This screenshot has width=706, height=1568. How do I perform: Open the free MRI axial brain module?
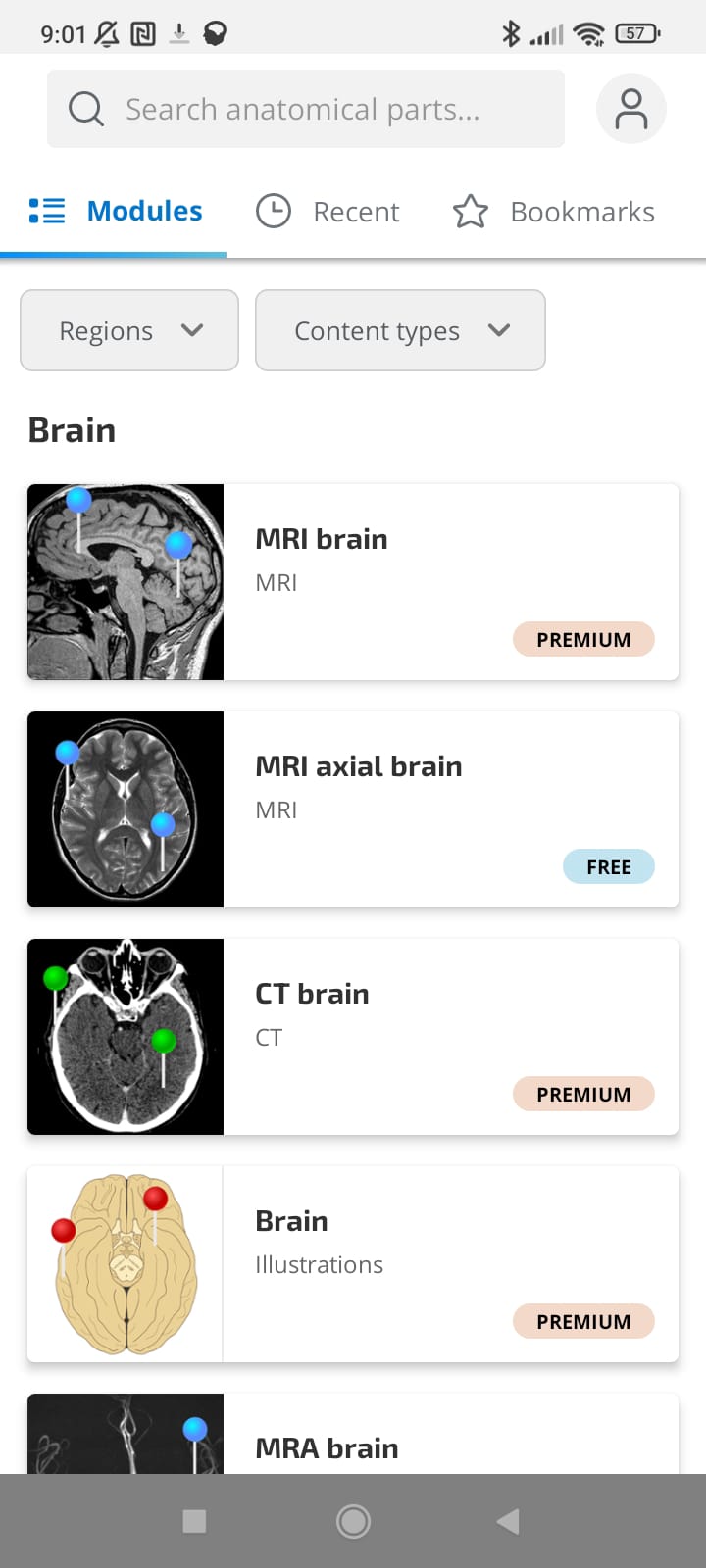[353, 809]
